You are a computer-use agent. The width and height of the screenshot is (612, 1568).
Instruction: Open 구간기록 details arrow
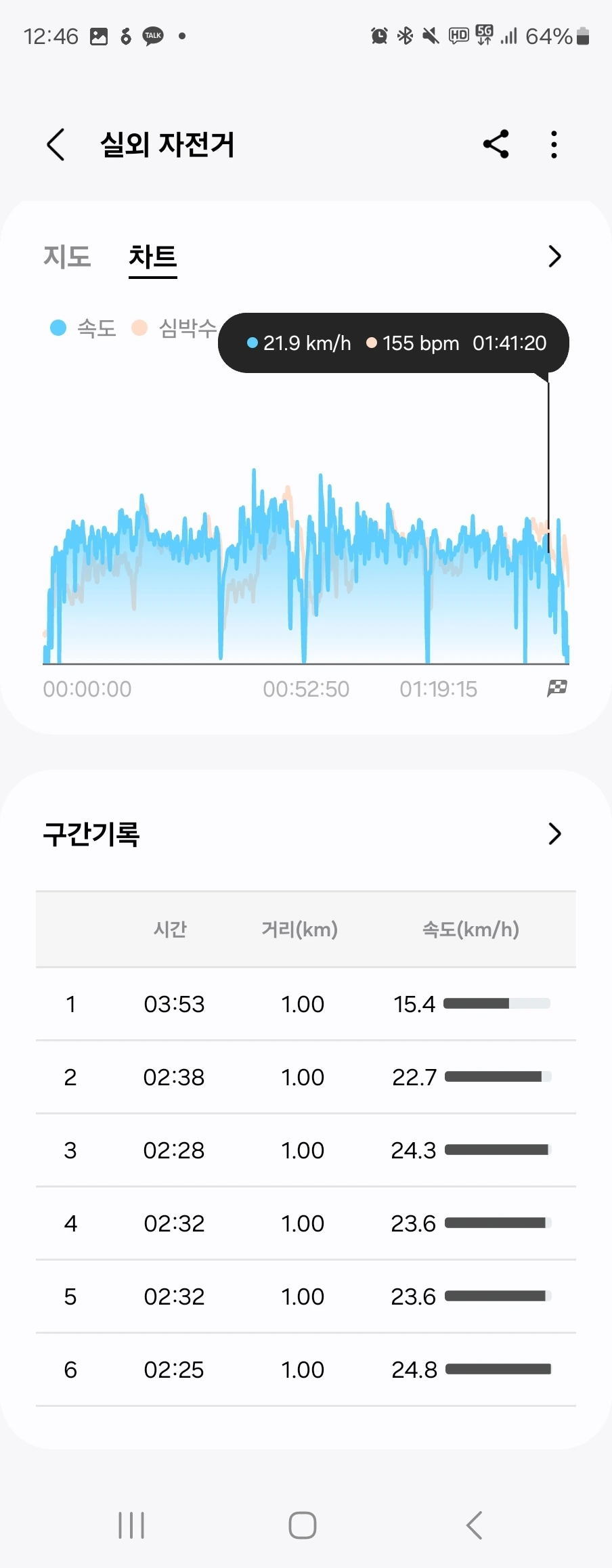coord(554,834)
